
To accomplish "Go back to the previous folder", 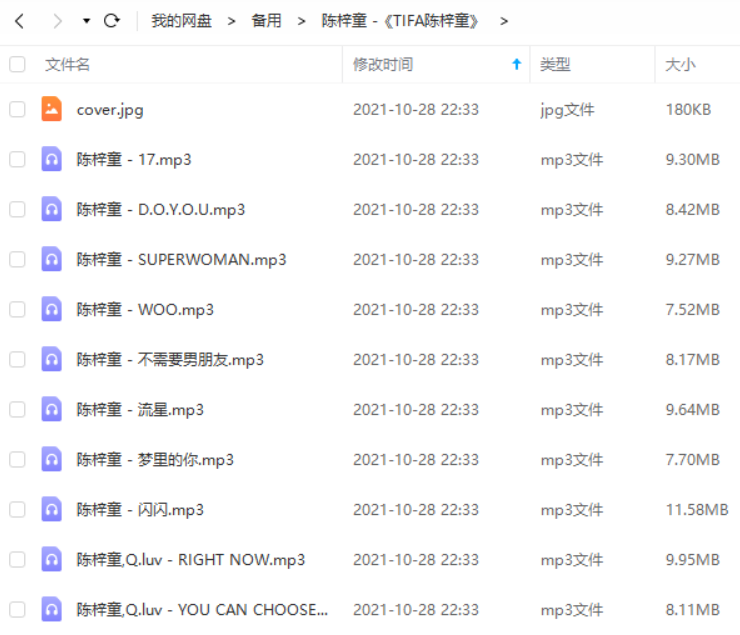I will (19, 20).
